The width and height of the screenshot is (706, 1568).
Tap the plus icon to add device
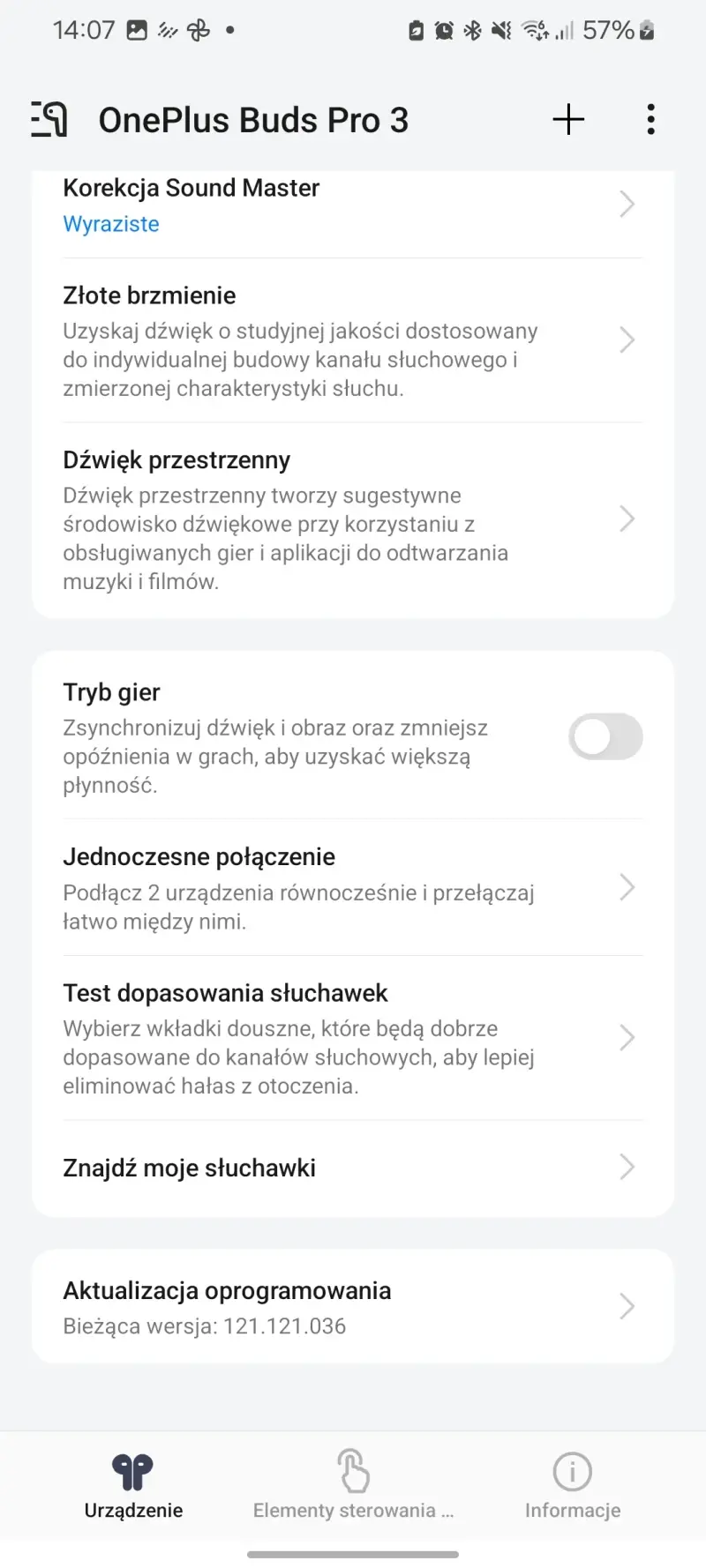[x=568, y=119]
